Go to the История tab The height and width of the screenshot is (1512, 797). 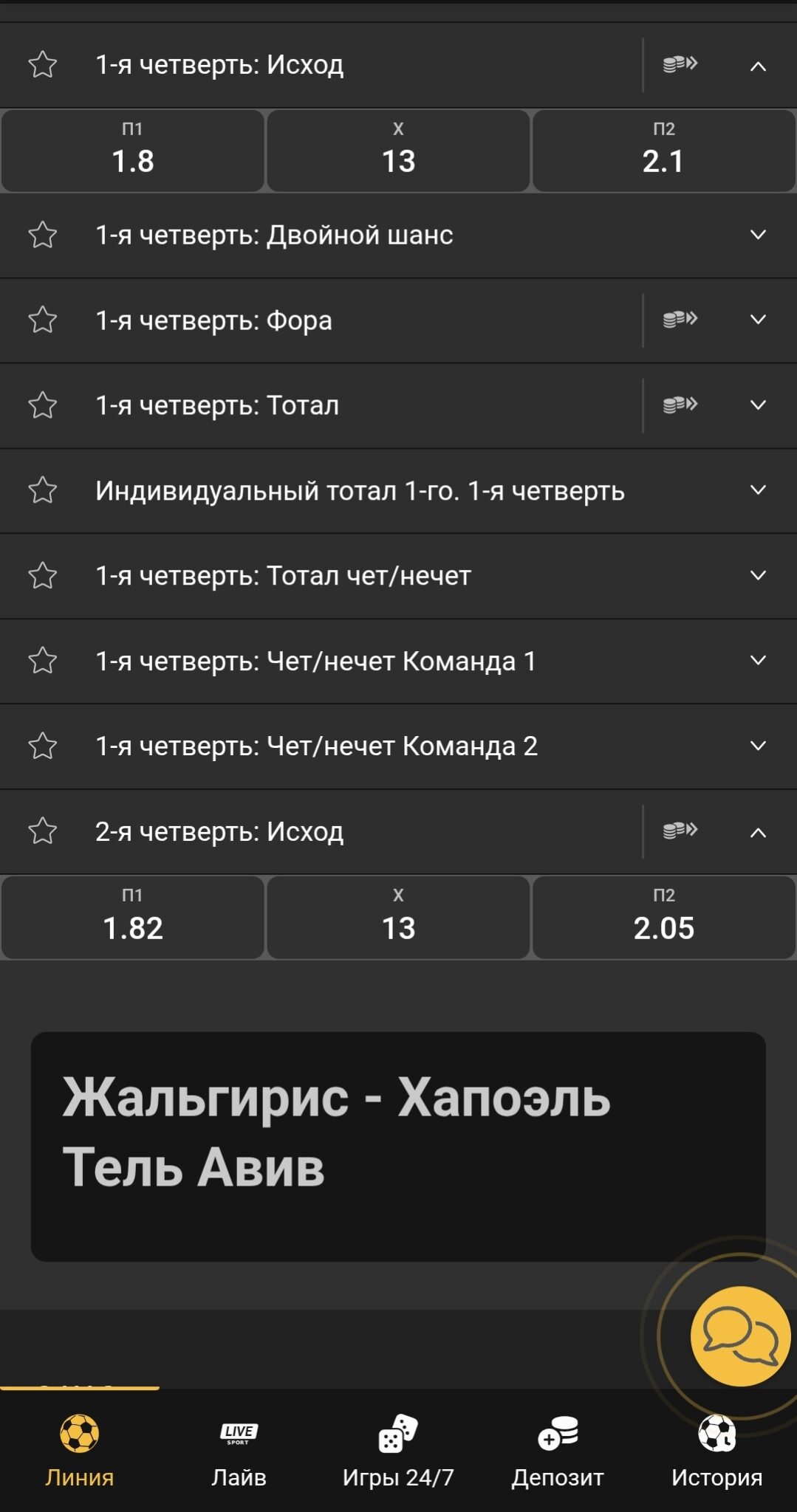coord(716,1451)
